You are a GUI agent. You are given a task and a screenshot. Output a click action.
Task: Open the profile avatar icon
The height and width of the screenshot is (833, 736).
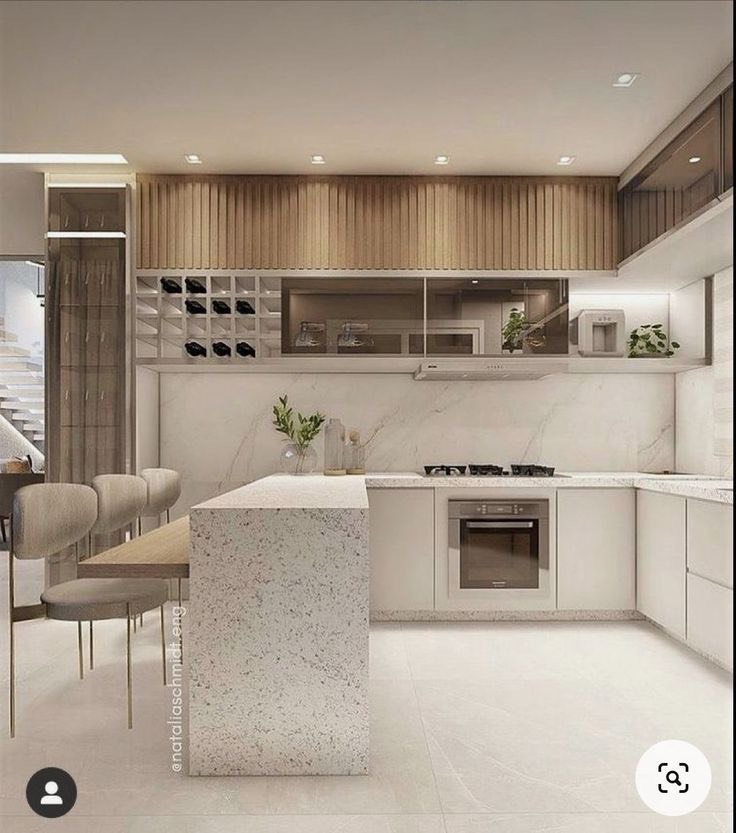51,792
